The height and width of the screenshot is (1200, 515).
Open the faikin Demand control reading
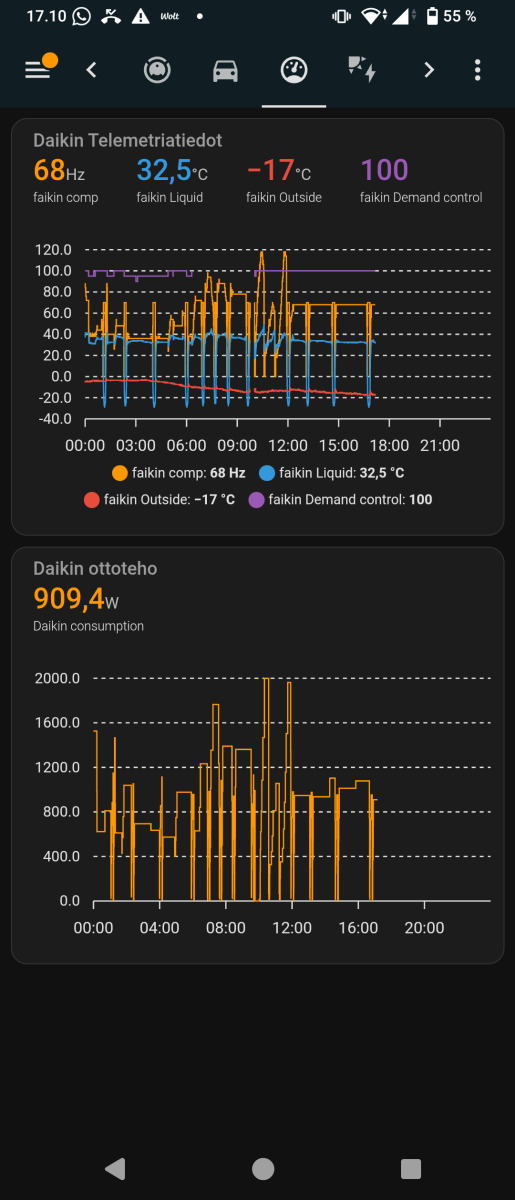tap(421, 180)
